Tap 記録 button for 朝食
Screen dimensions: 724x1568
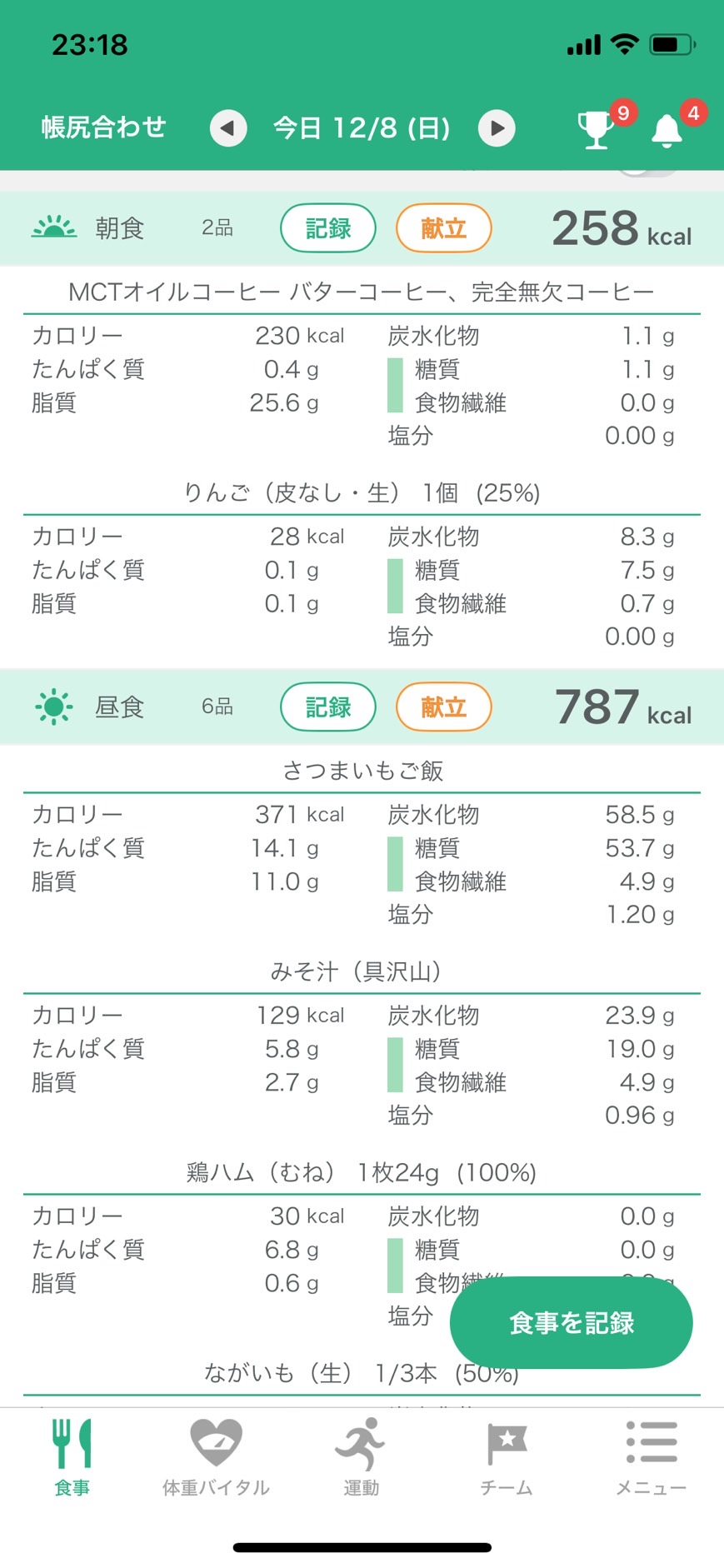click(x=328, y=227)
